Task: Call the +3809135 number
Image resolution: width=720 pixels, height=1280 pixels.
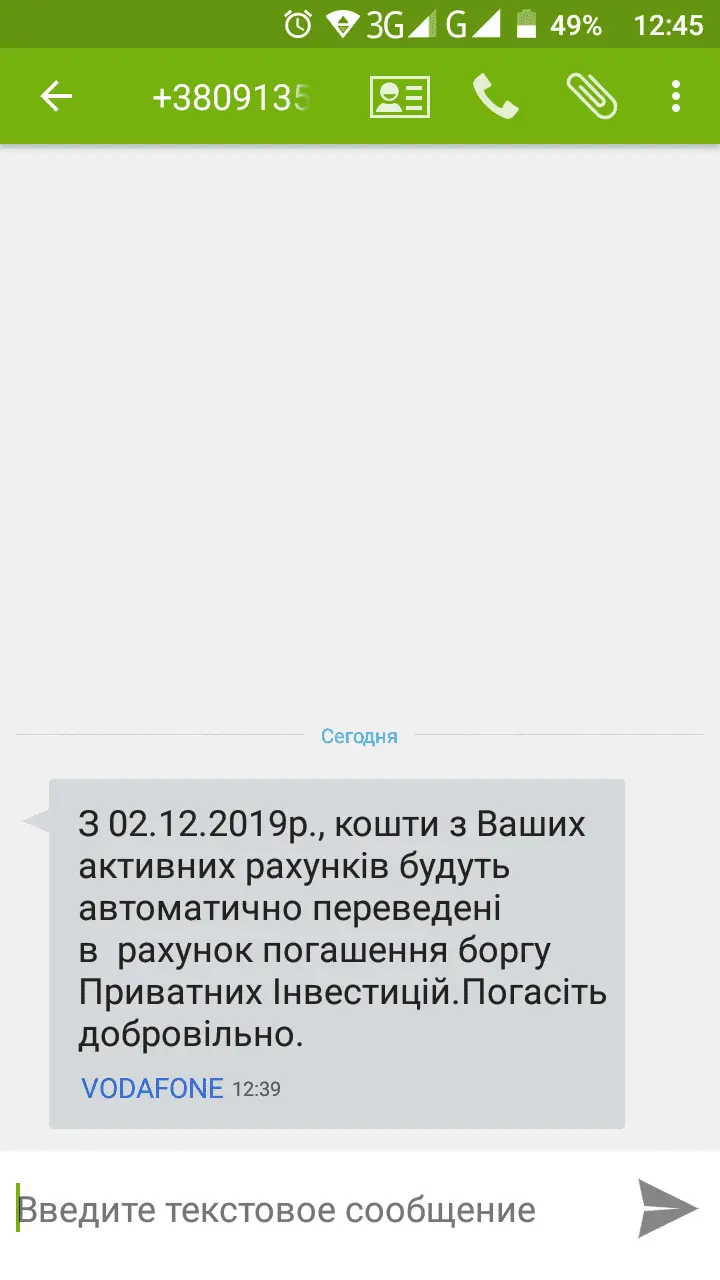Action: 495,96
